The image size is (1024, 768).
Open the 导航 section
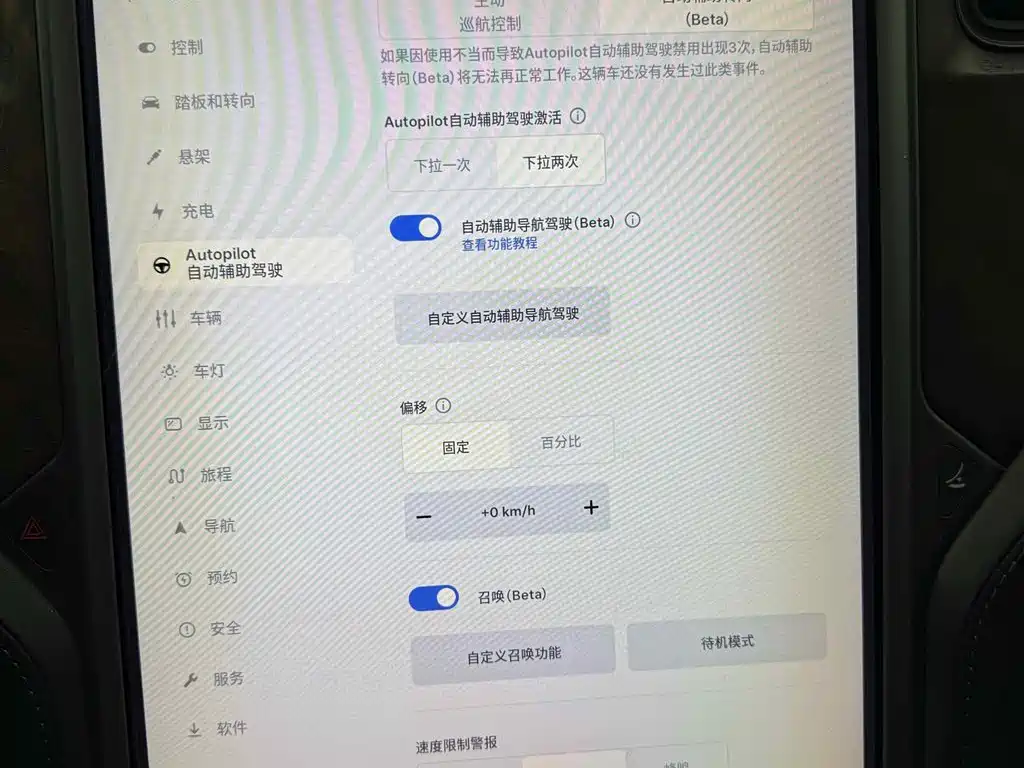(x=218, y=526)
